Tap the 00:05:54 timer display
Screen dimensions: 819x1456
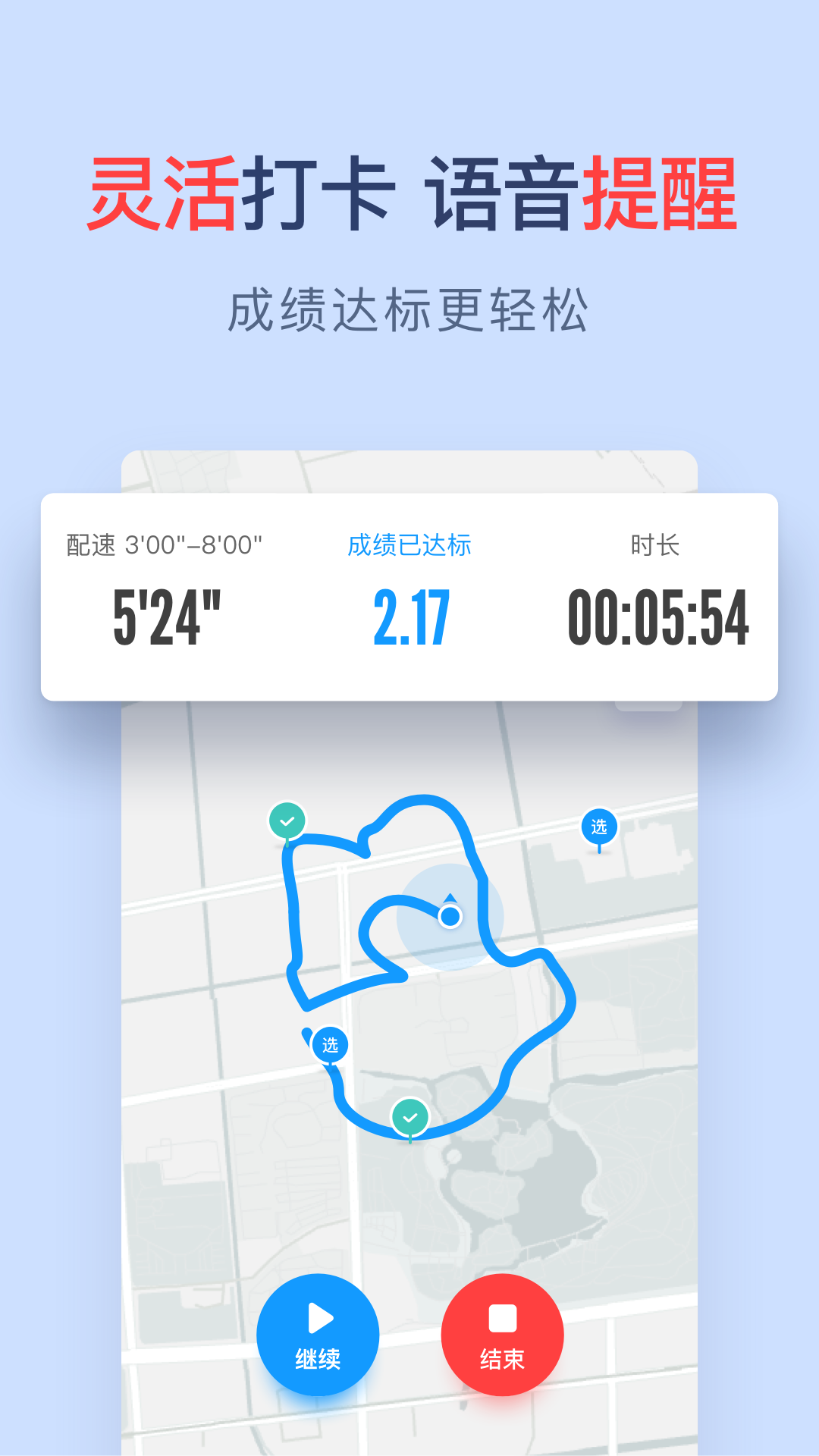657,616
